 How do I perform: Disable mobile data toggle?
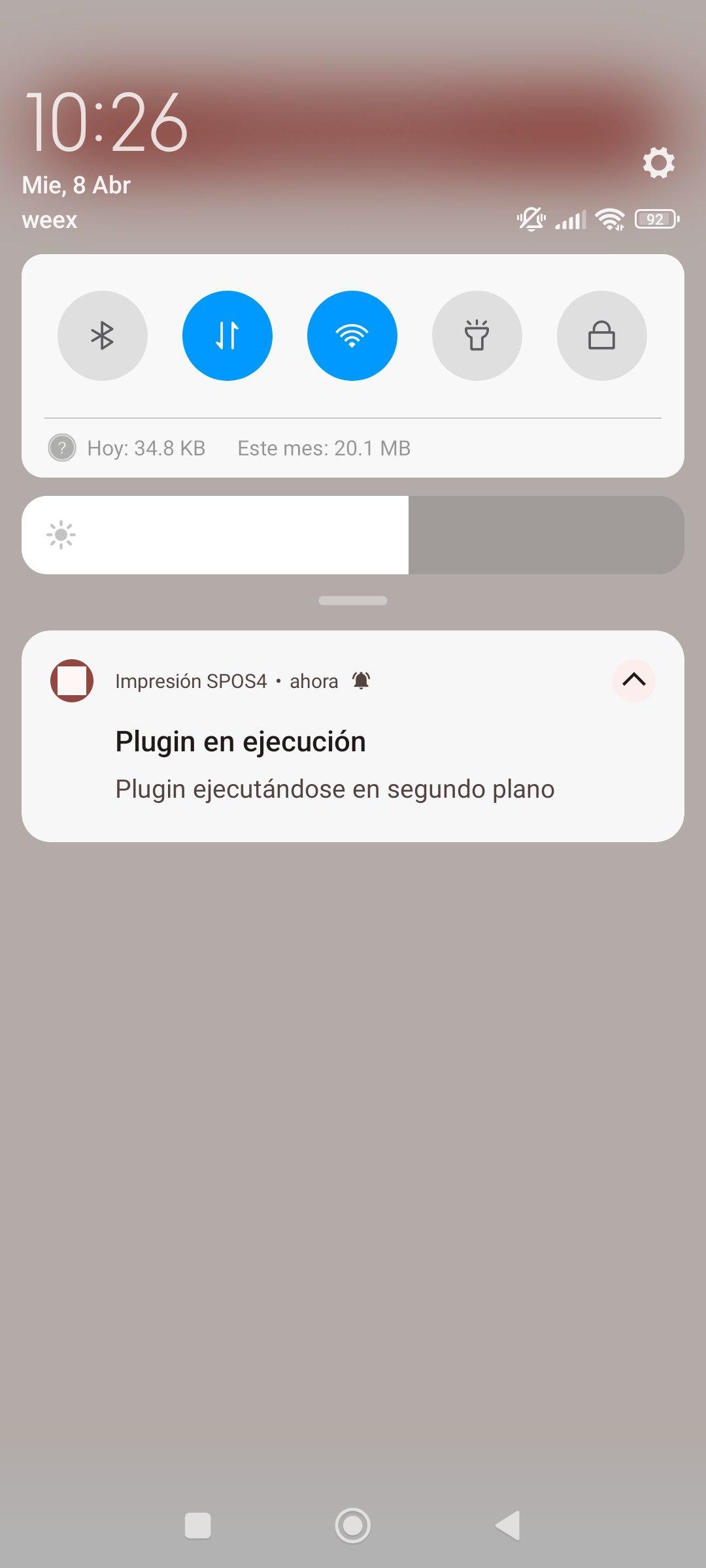(x=227, y=336)
